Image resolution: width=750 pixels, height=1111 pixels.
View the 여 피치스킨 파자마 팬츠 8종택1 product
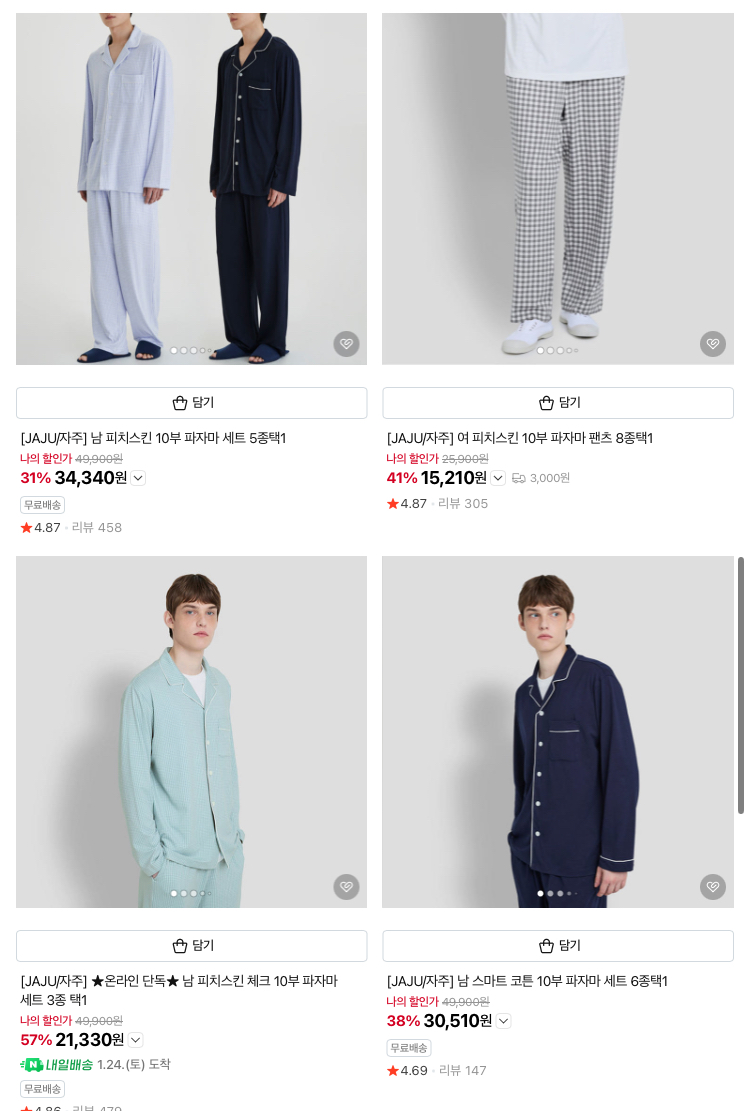click(519, 438)
